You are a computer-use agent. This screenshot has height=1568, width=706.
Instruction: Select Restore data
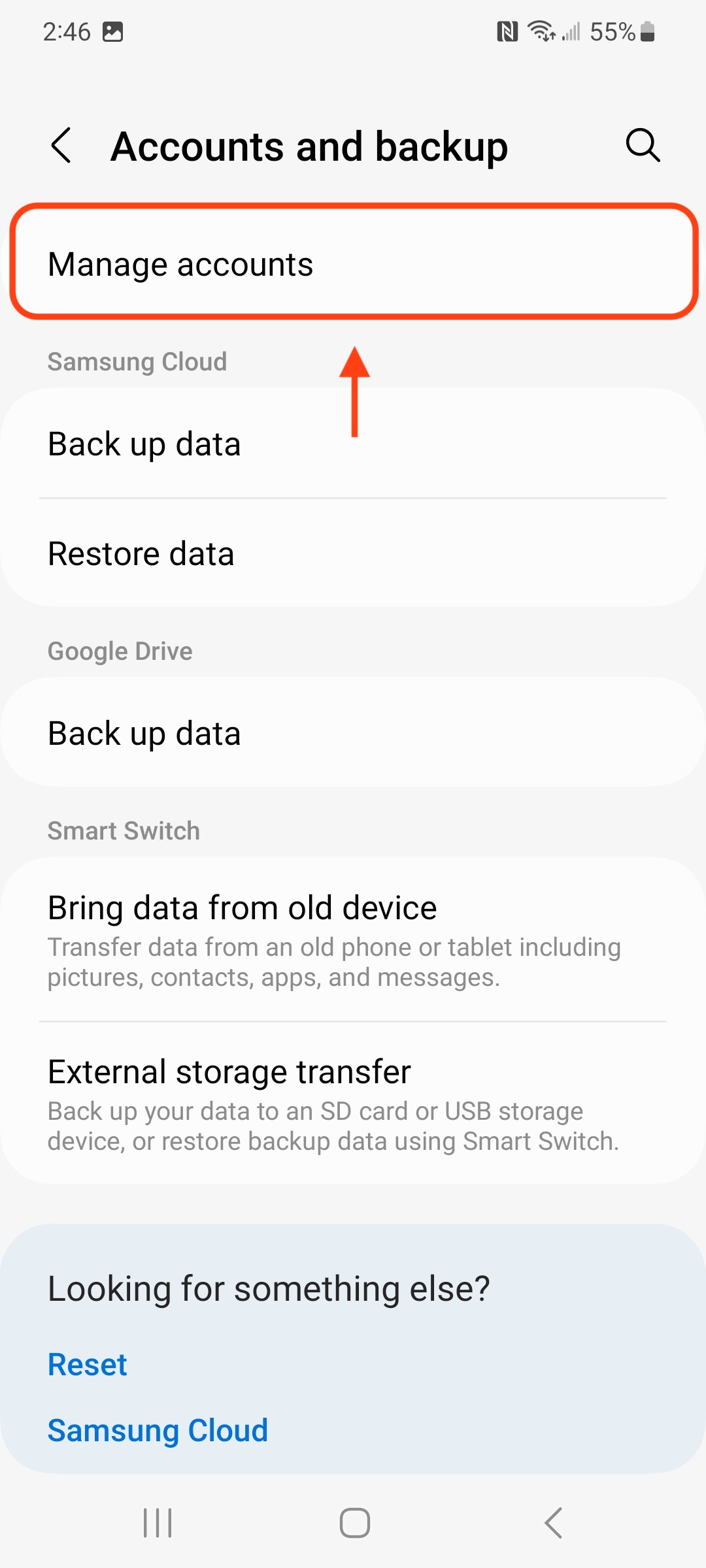pyautogui.click(x=353, y=554)
